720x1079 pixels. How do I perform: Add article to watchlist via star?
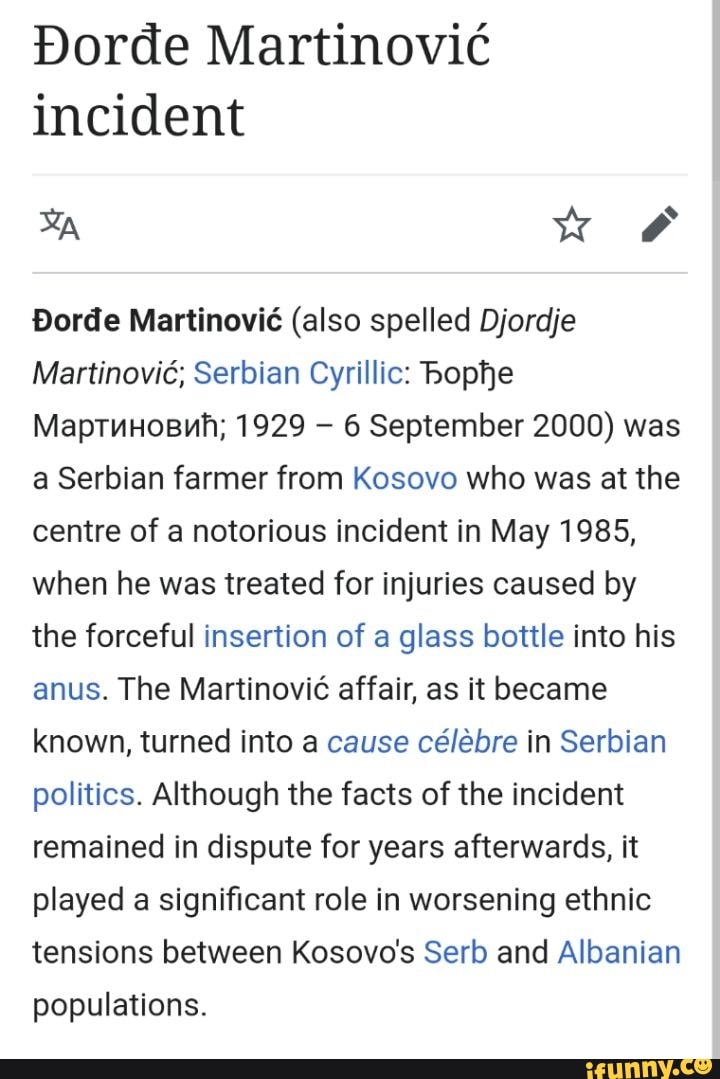pyautogui.click(x=571, y=225)
